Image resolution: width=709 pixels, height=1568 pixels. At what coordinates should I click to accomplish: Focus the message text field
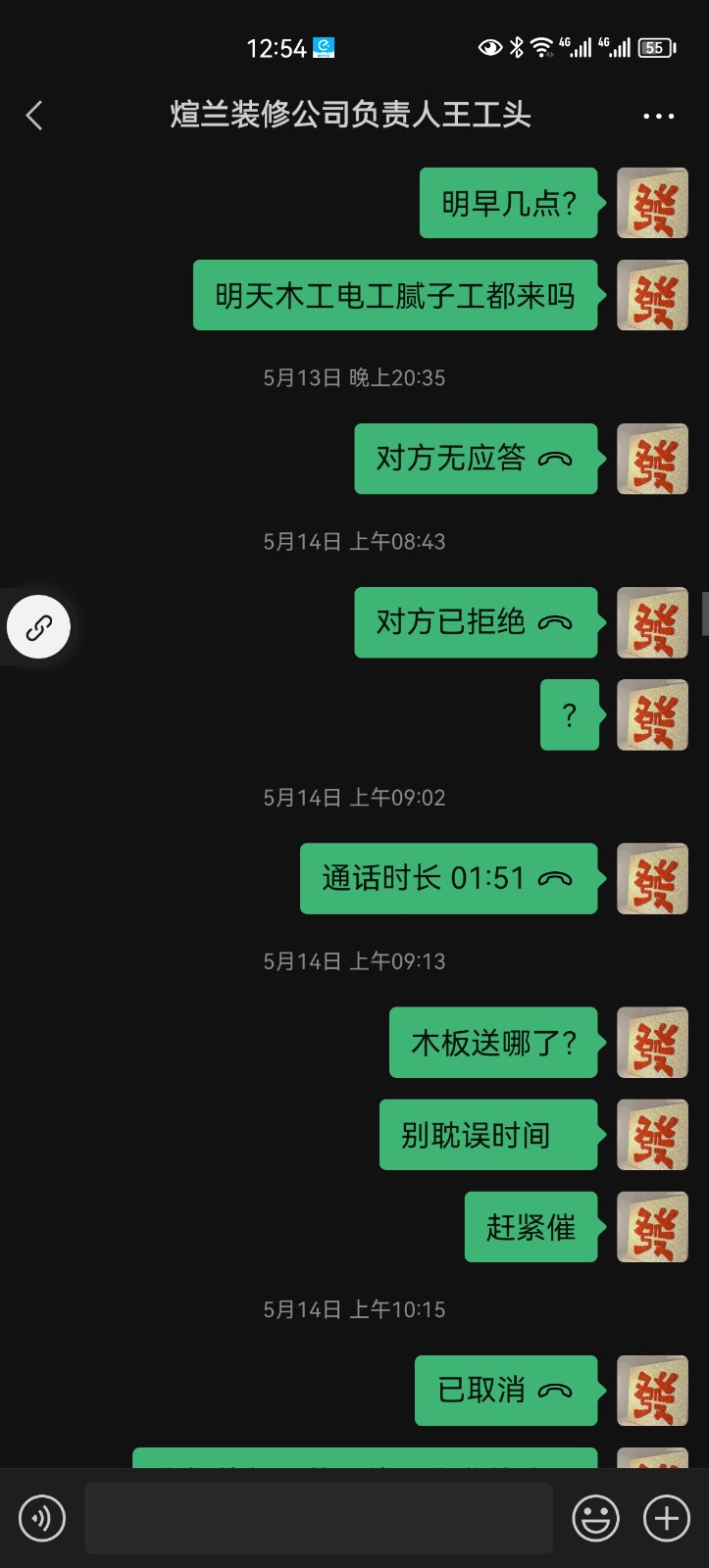319,1518
